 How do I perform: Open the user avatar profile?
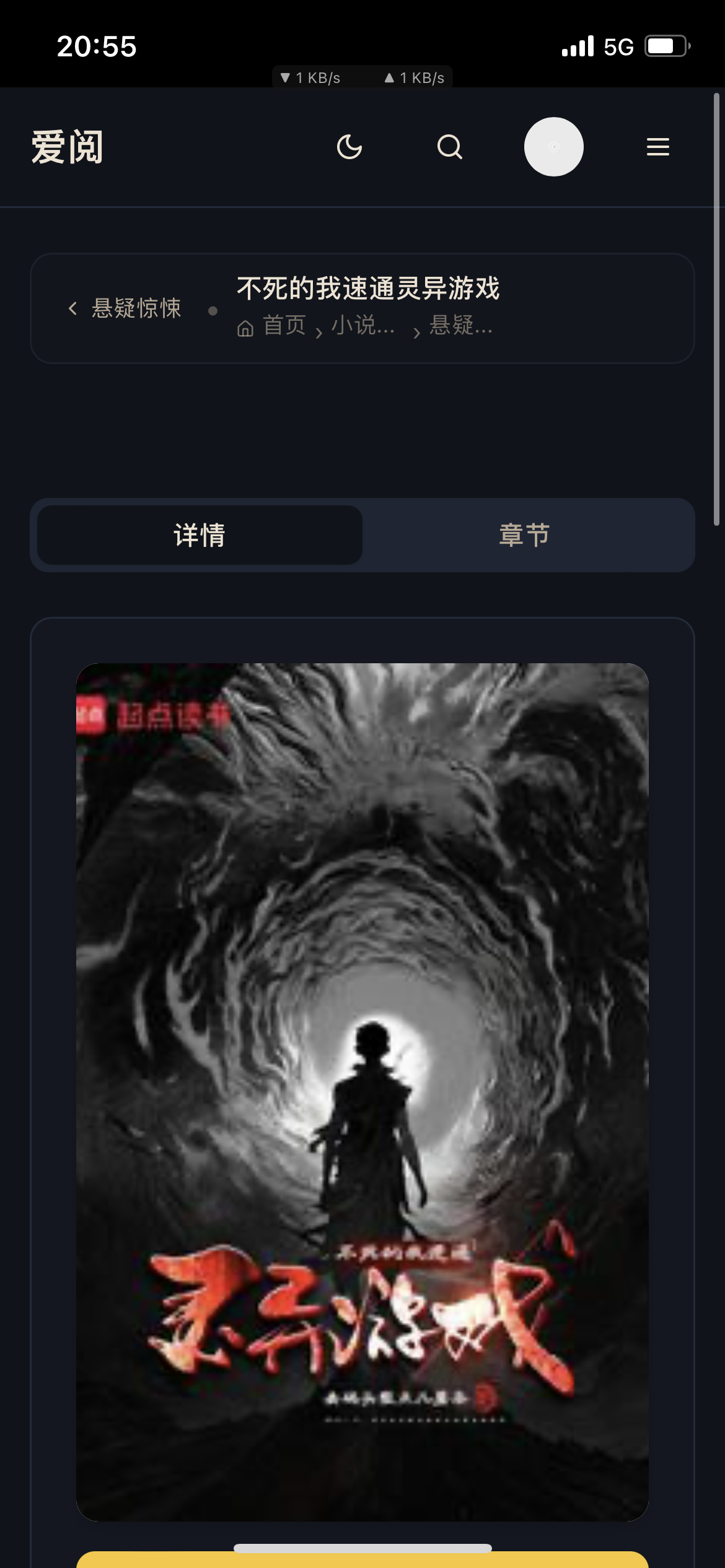coord(554,147)
